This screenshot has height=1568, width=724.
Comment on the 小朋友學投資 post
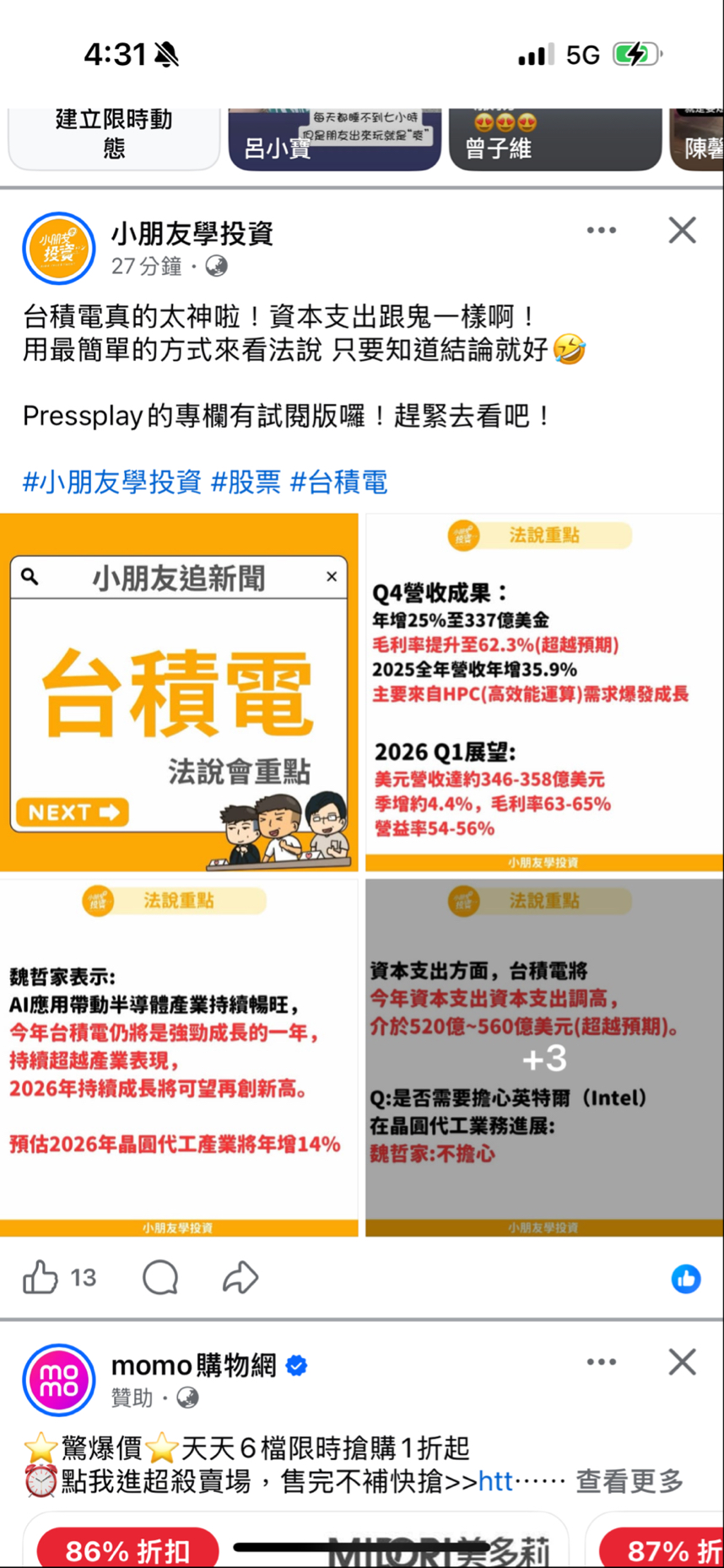point(160,1277)
